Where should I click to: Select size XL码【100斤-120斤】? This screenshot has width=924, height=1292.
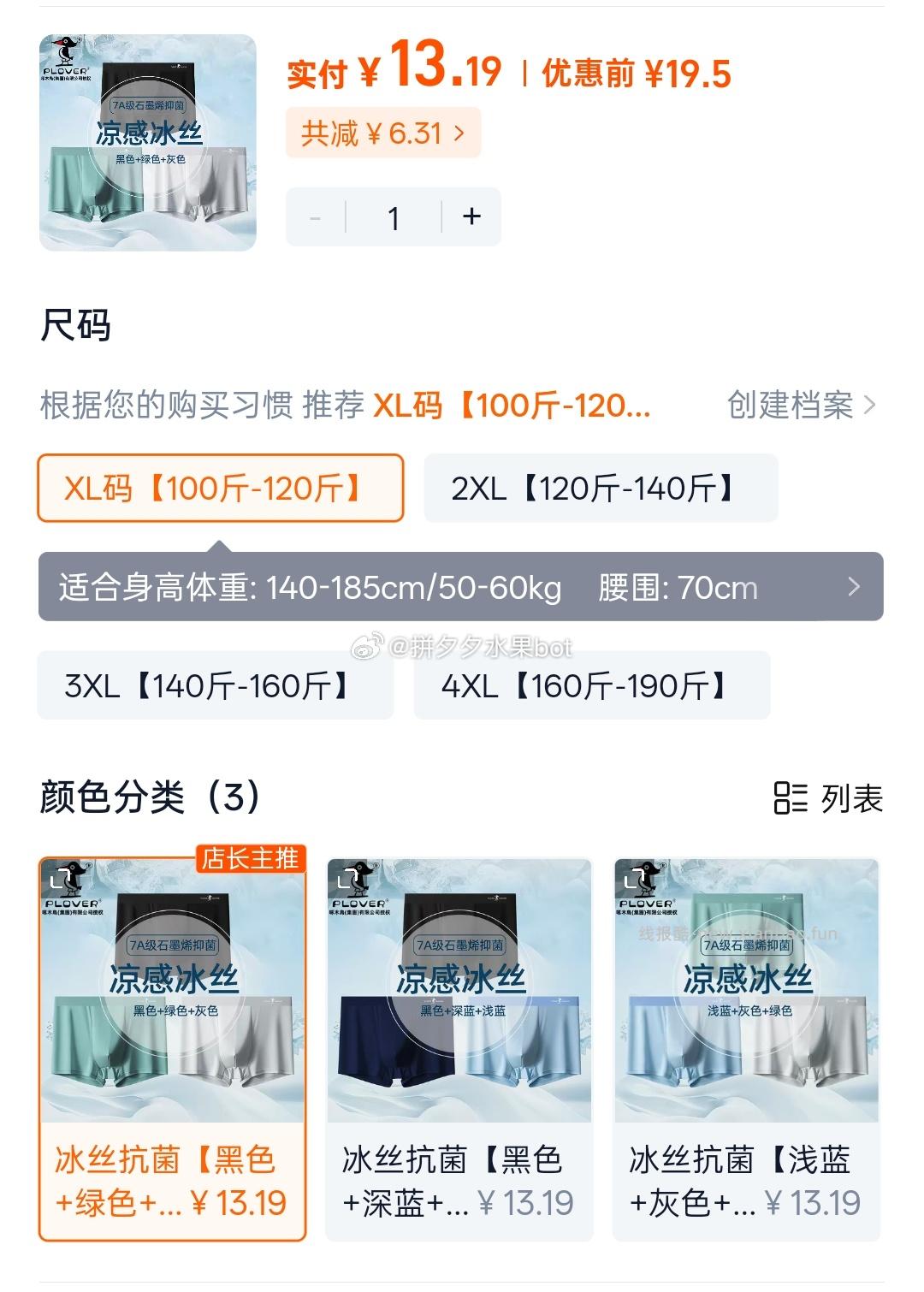(220, 489)
